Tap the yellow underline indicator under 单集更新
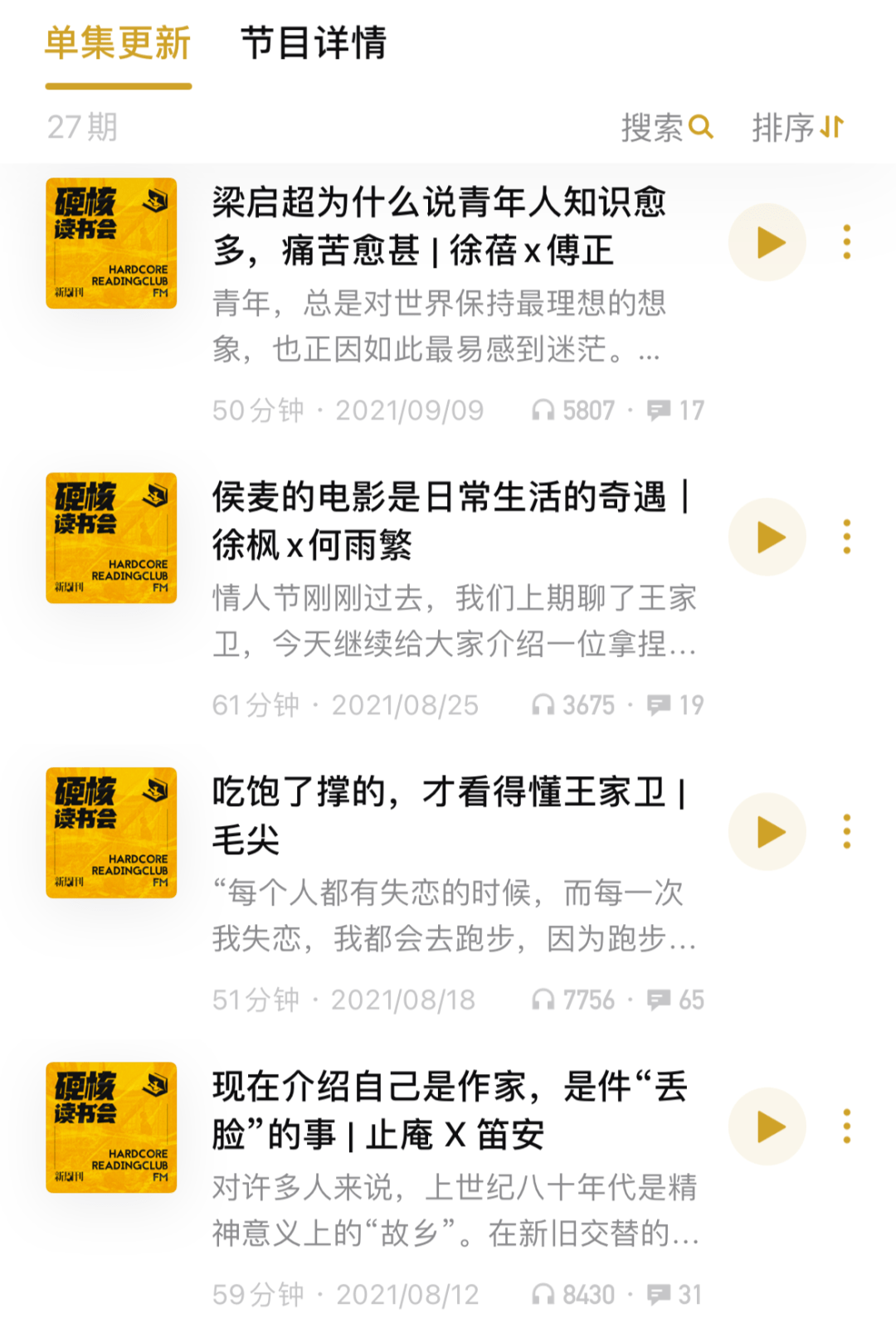Image resolution: width=896 pixels, height=1323 pixels. [119, 80]
